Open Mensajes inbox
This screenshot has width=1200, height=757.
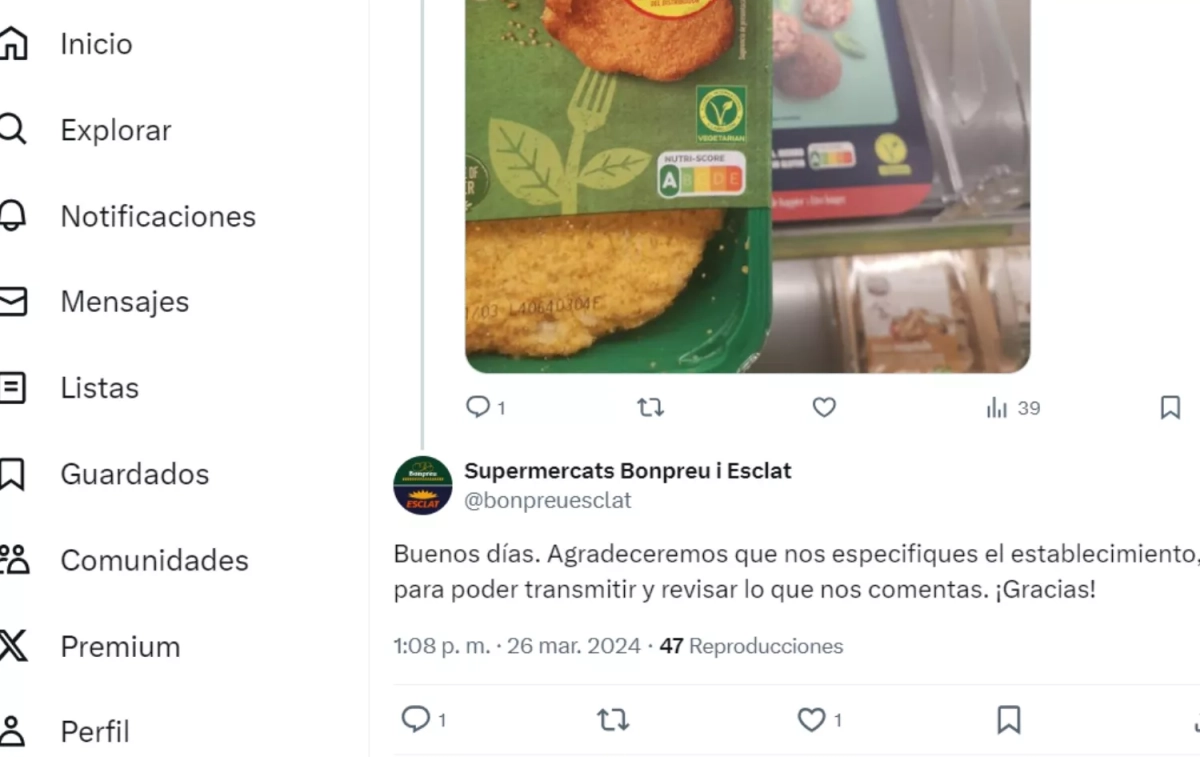124,301
